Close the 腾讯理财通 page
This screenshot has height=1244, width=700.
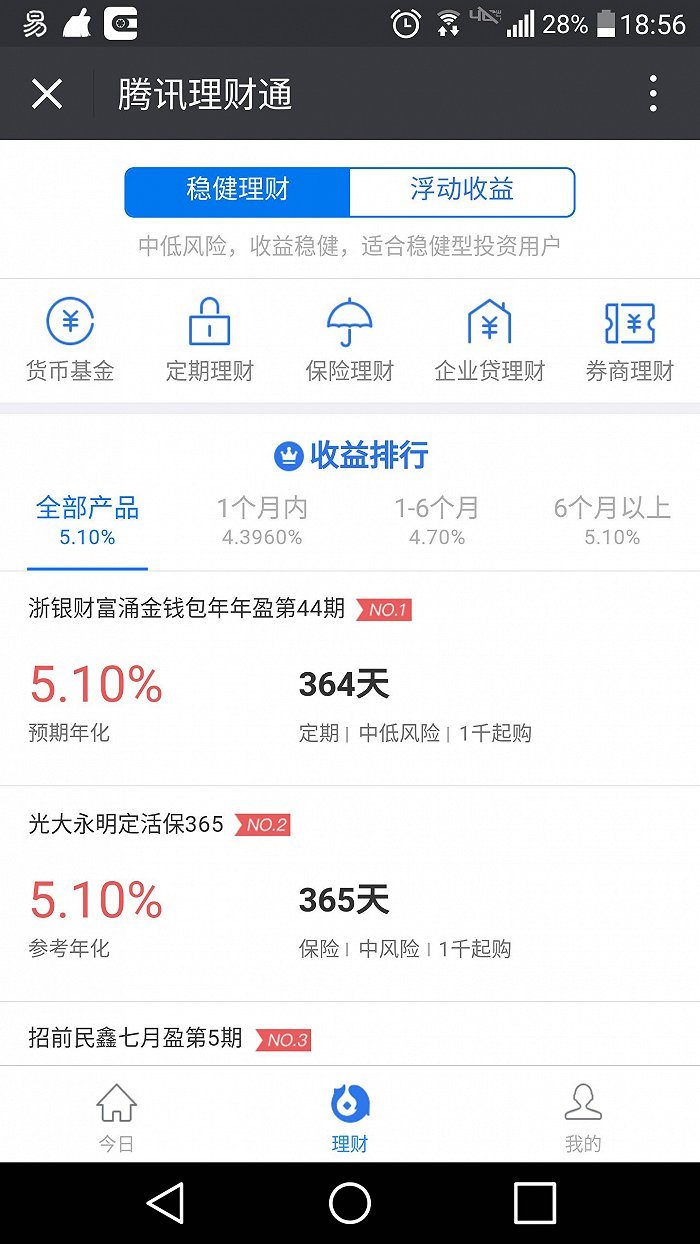coord(47,94)
